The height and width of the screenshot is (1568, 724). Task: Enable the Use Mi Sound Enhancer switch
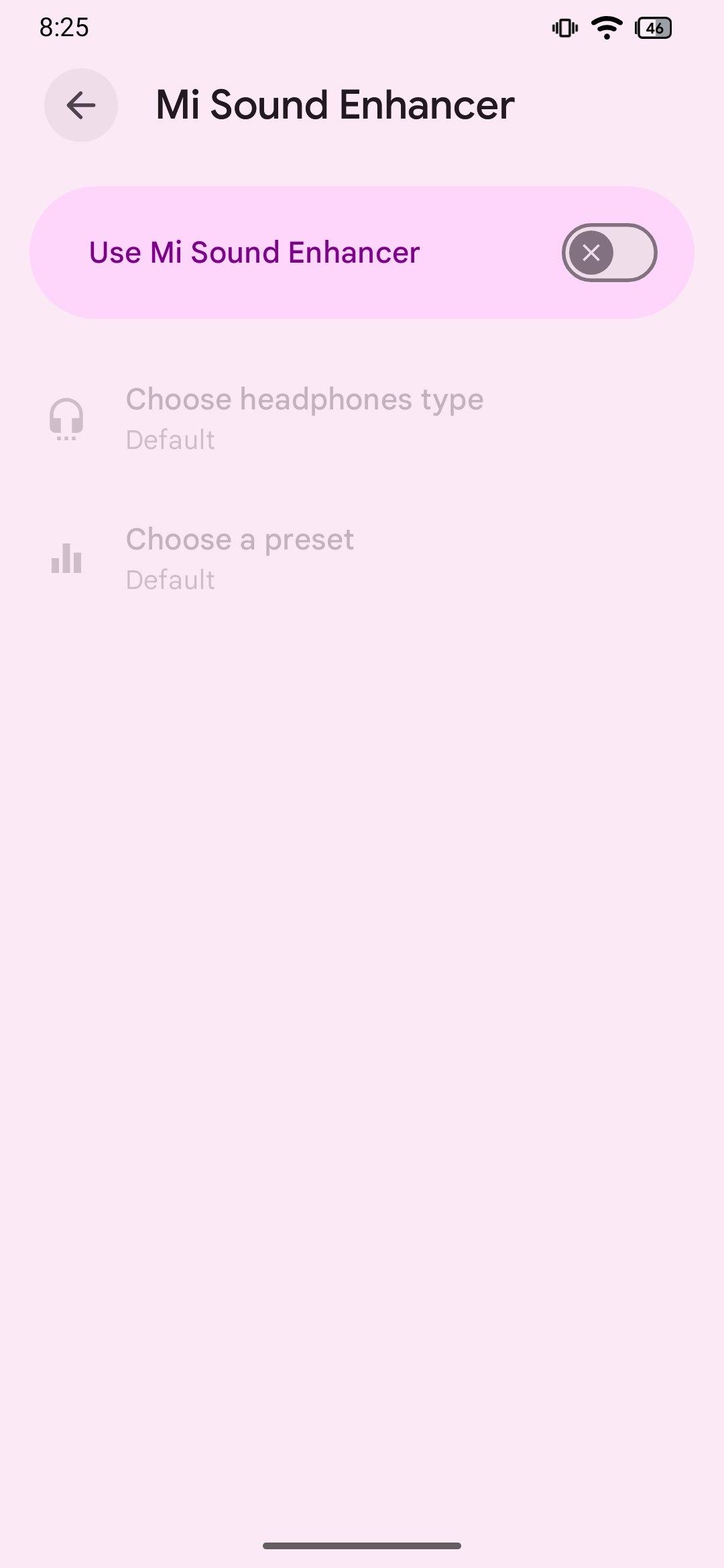pyautogui.click(x=609, y=253)
